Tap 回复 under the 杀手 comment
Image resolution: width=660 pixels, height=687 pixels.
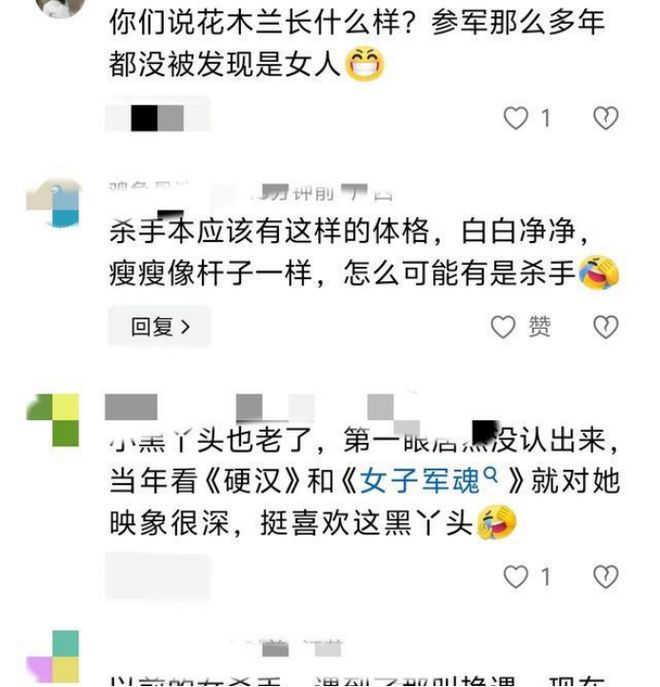coord(159,326)
